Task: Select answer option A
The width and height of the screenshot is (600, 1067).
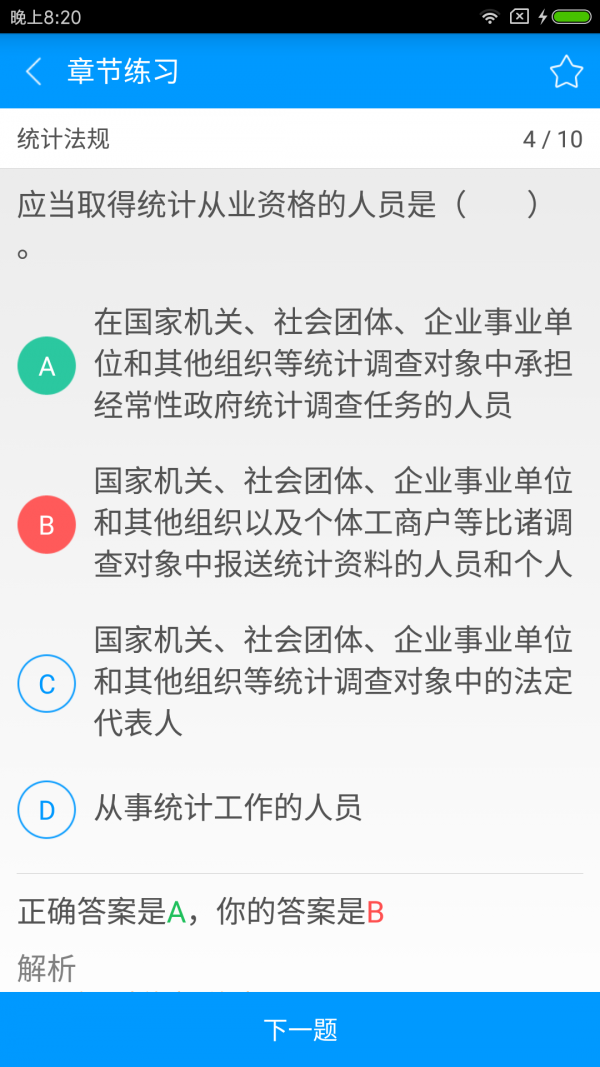Action: [x=47, y=366]
